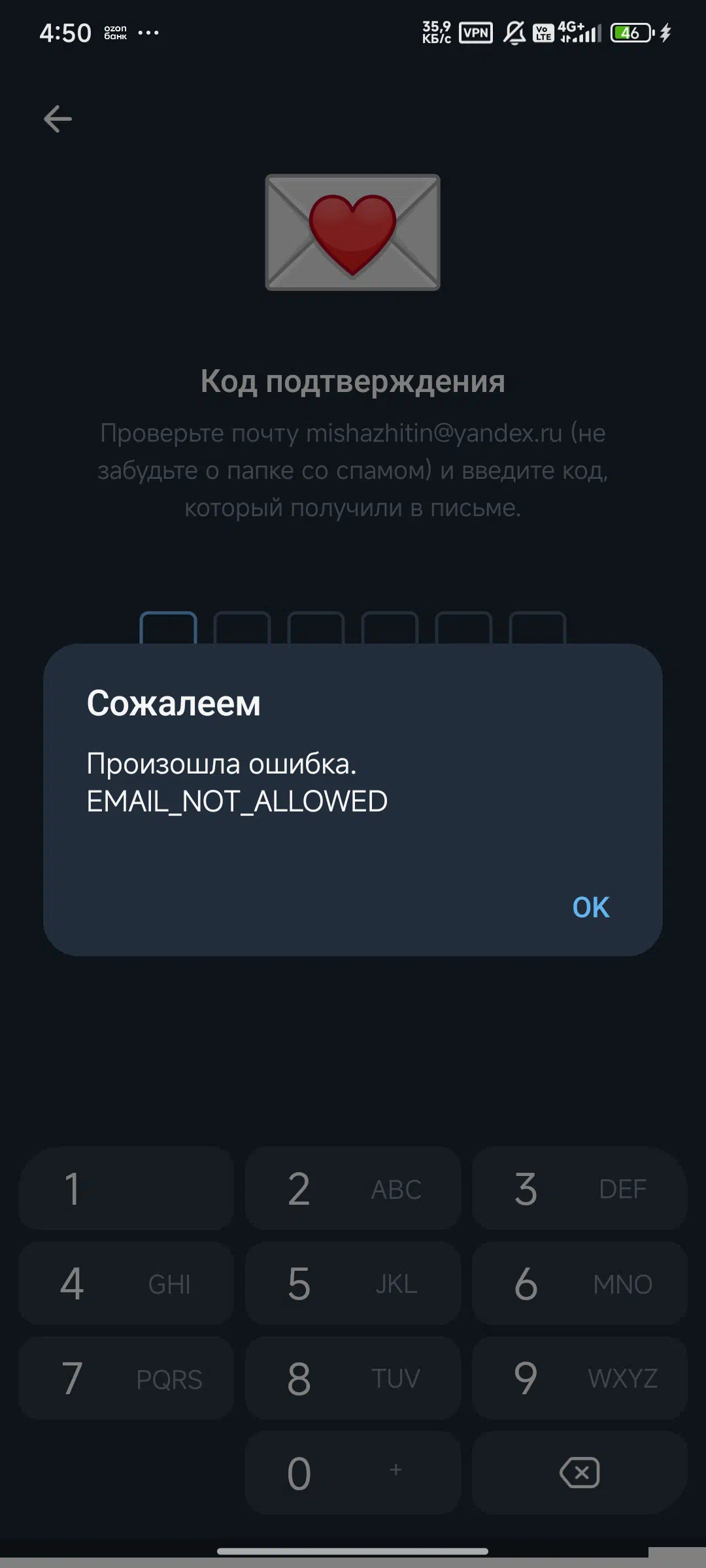Screen dimensions: 706x1568
Task: Enter digit 8 TUV
Action: (353, 1379)
